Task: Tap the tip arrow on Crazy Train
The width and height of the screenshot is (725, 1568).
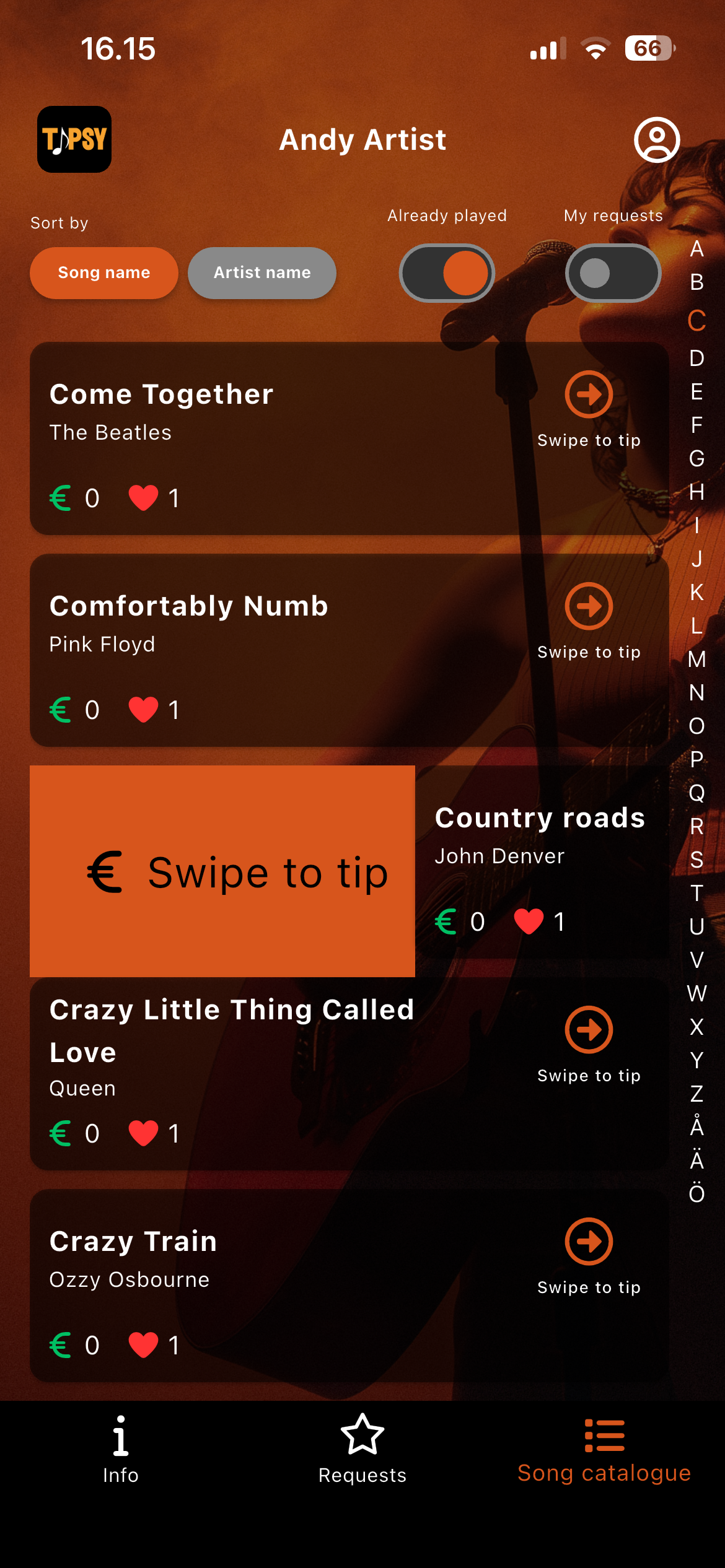Action: (589, 1242)
